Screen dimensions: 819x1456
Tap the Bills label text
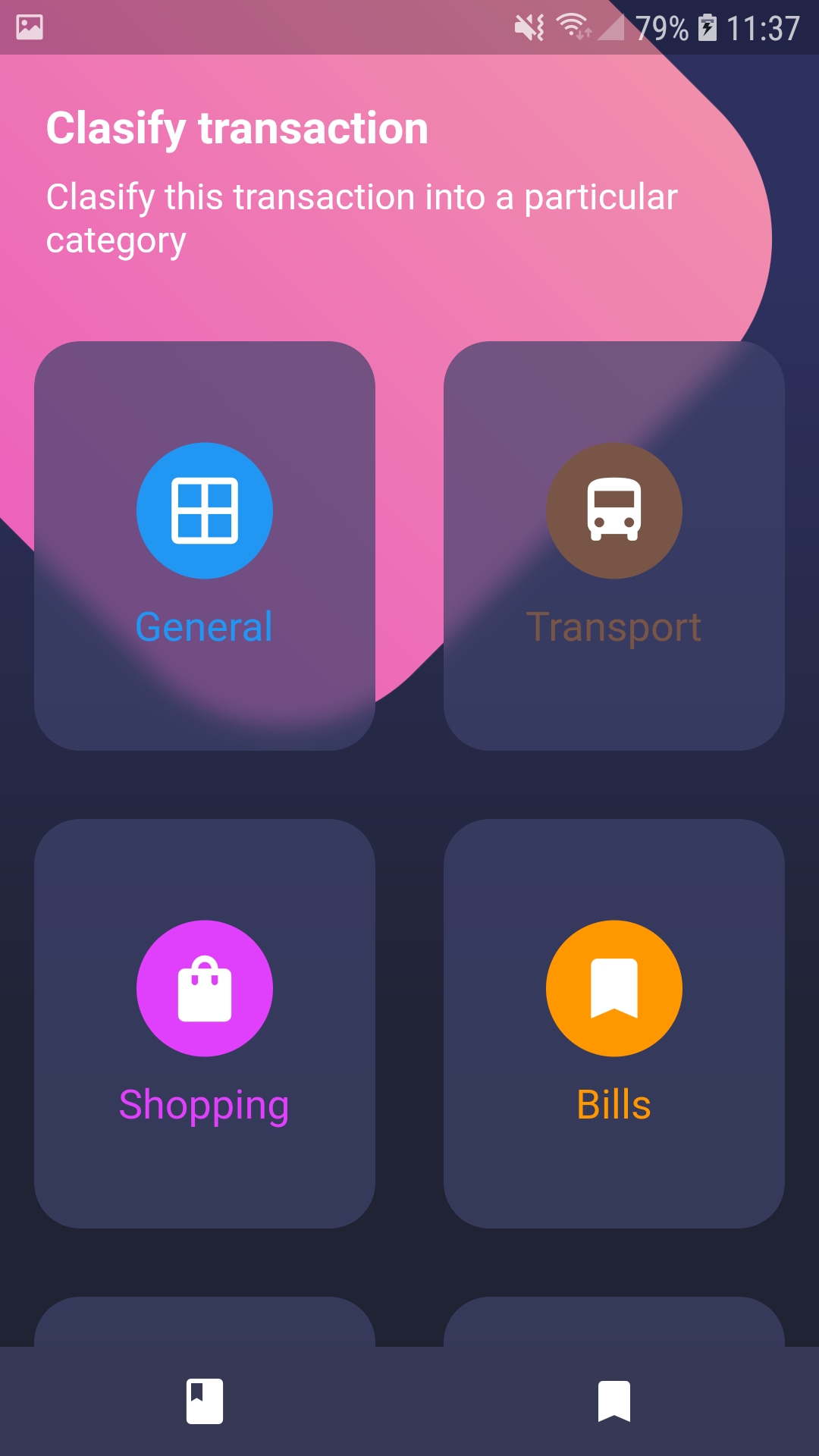(x=614, y=1103)
